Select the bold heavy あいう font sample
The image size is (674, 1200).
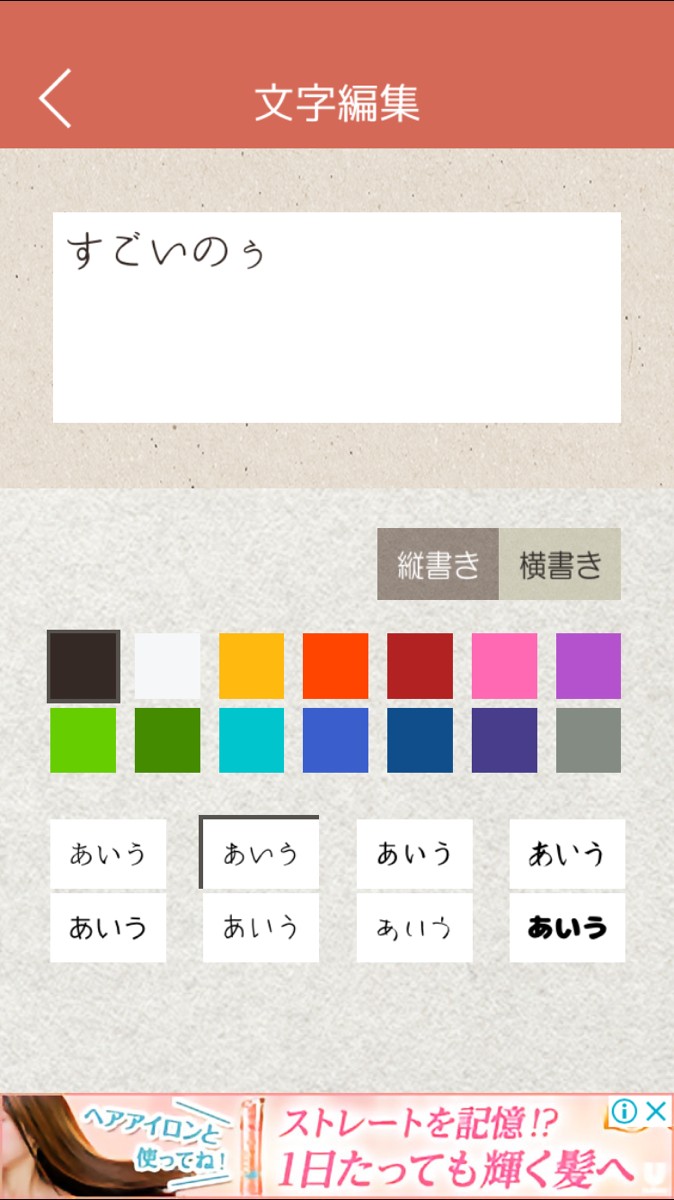pos(567,928)
